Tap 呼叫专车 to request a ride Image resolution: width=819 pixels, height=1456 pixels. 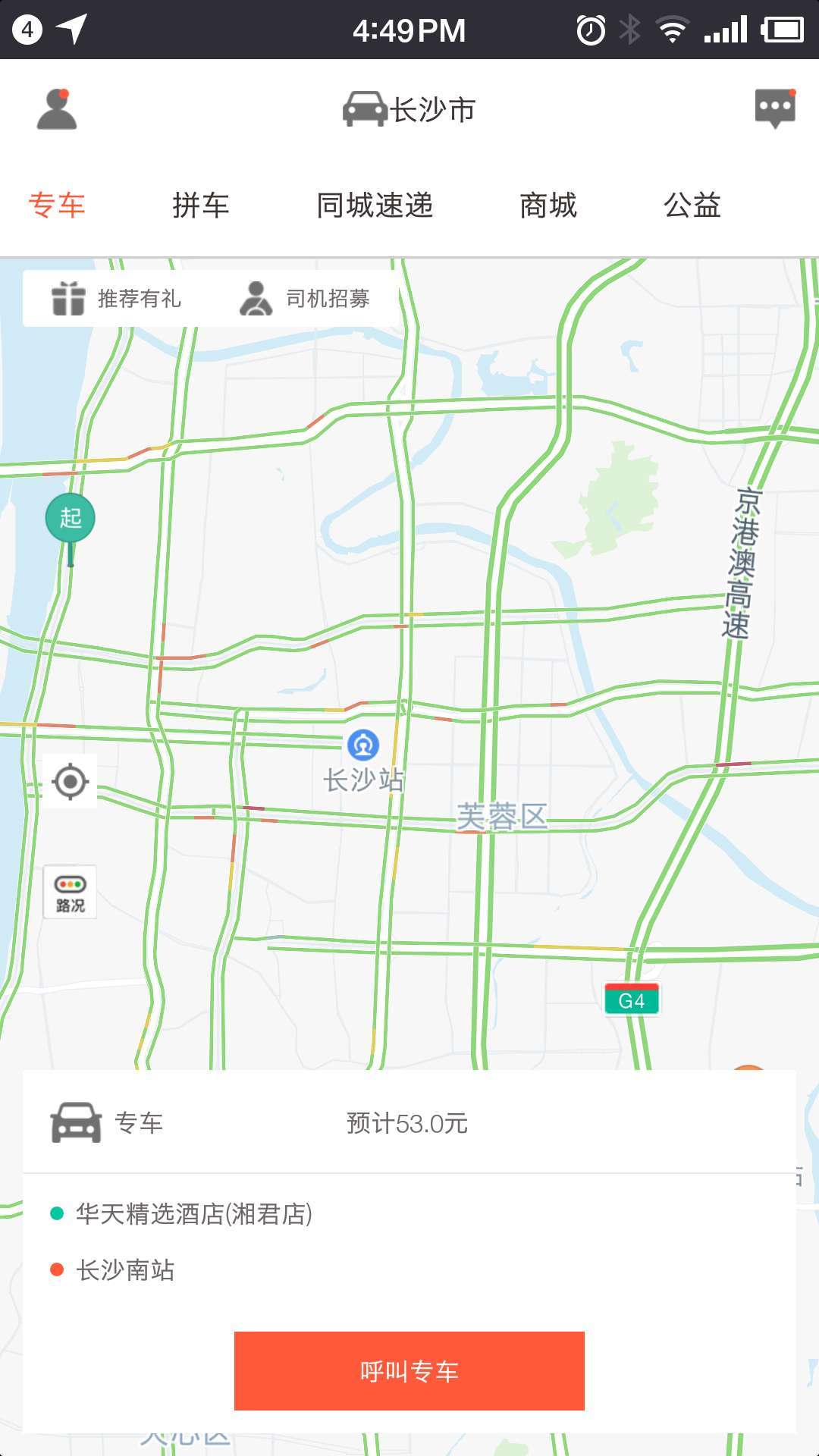coord(409,1371)
